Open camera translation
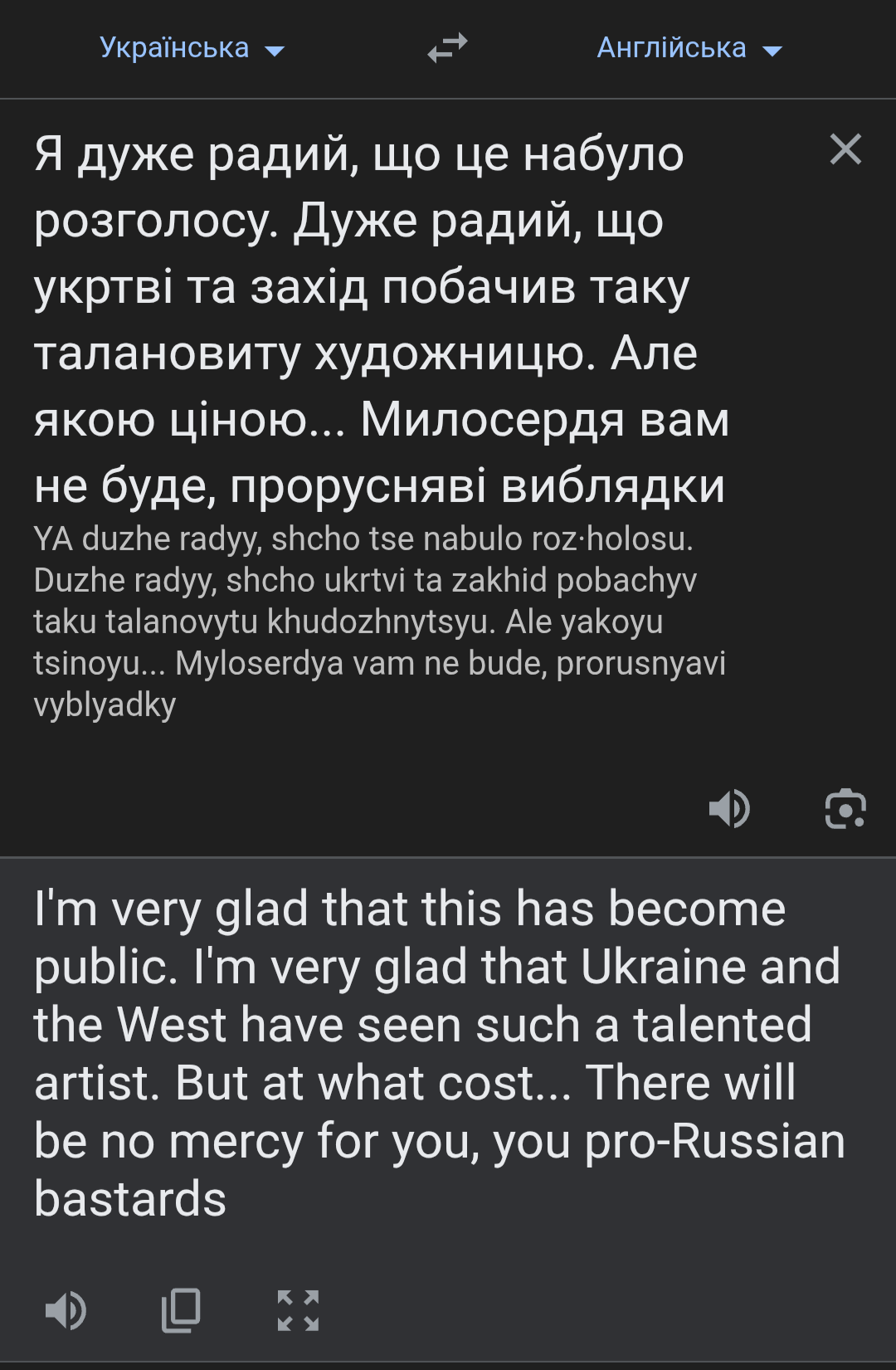Viewport: 896px width, 1370px height. pyautogui.click(x=845, y=809)
